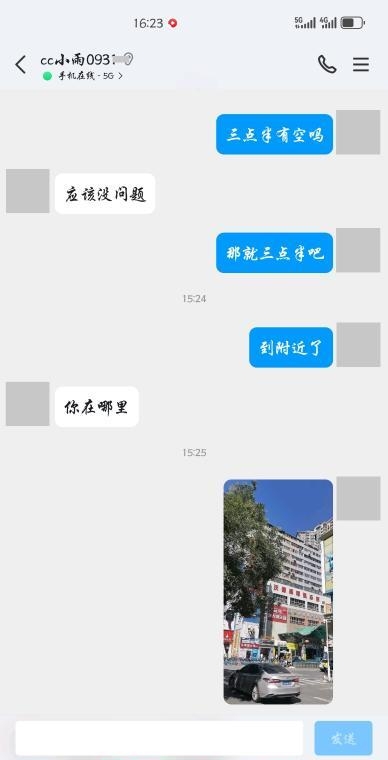Focus the message input field

tap(159, 738)
